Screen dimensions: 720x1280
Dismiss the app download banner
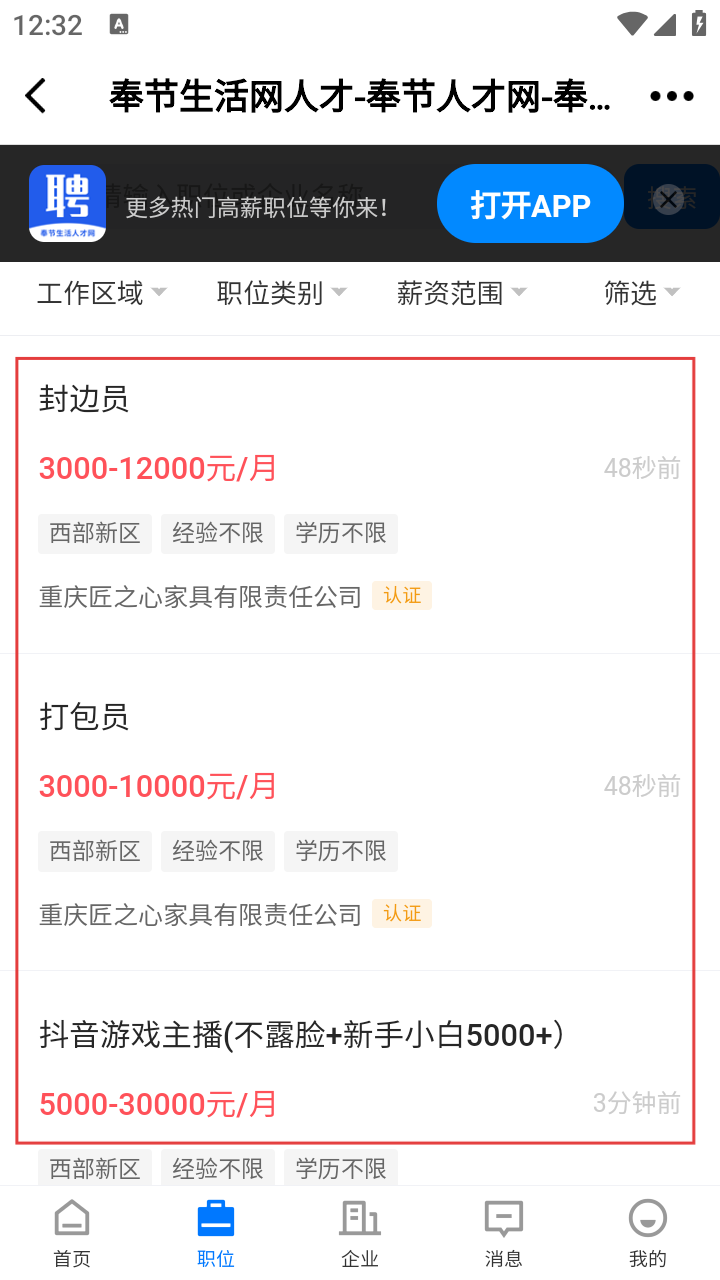[668, 199]
